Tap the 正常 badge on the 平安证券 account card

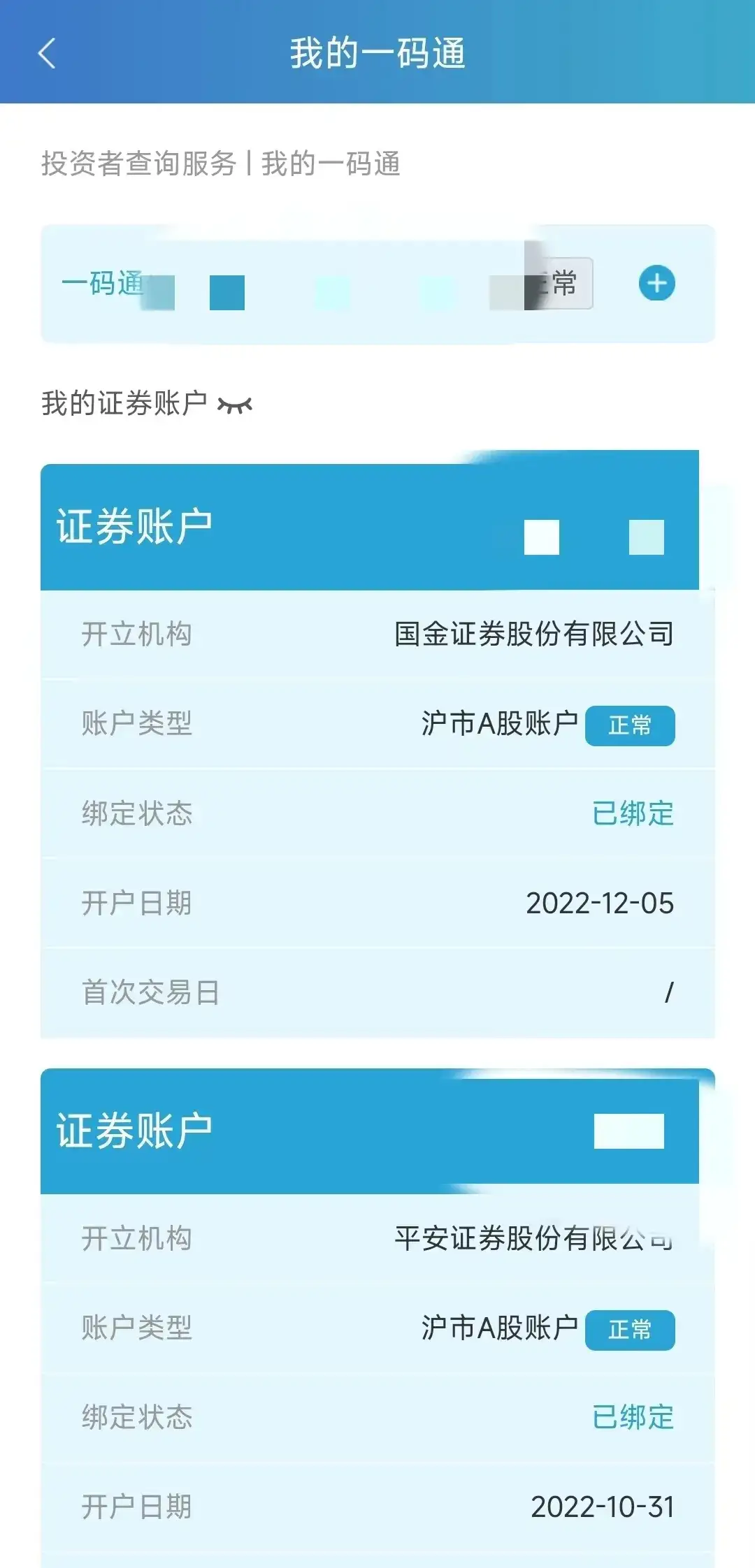click(630, 1331)
